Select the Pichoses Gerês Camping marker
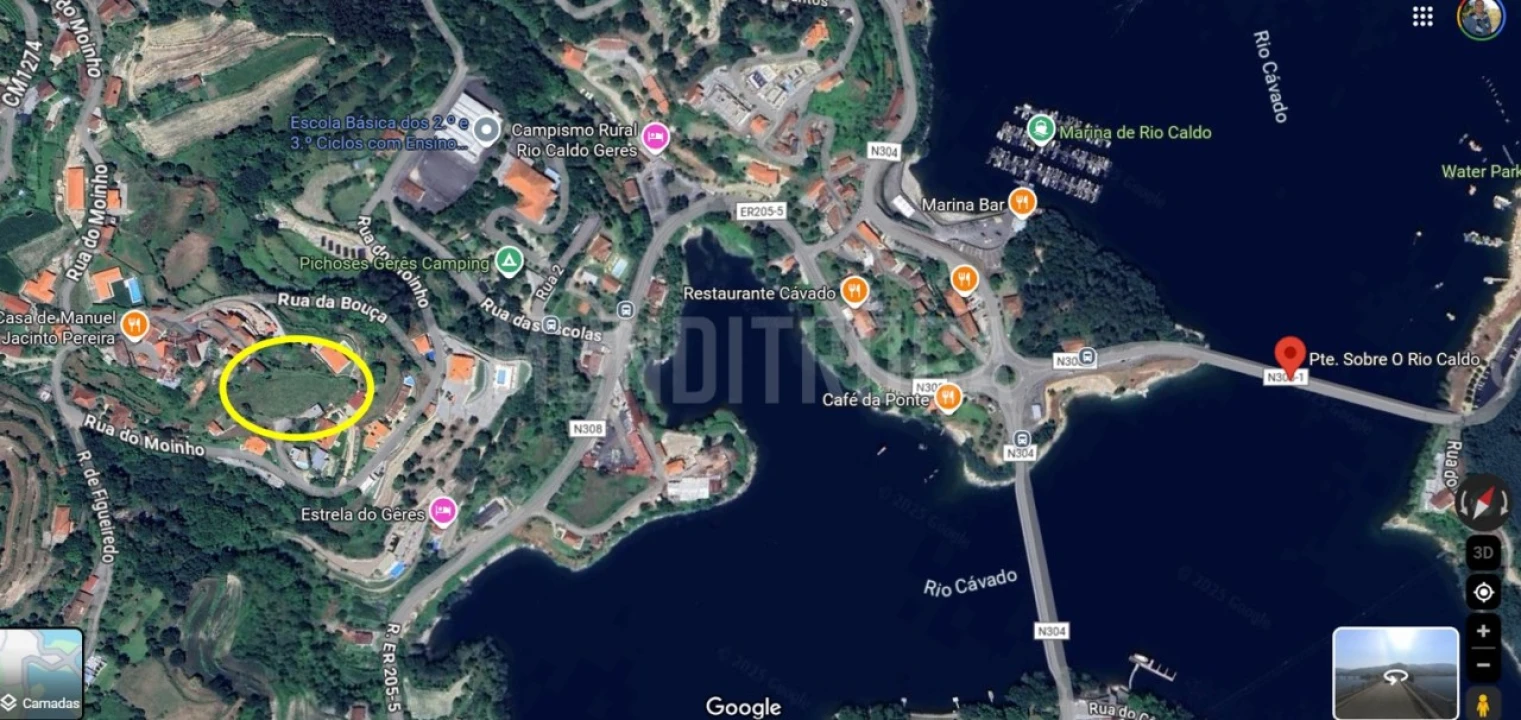The width and height of the screenshot is (1521, 720). click(509, 263)
